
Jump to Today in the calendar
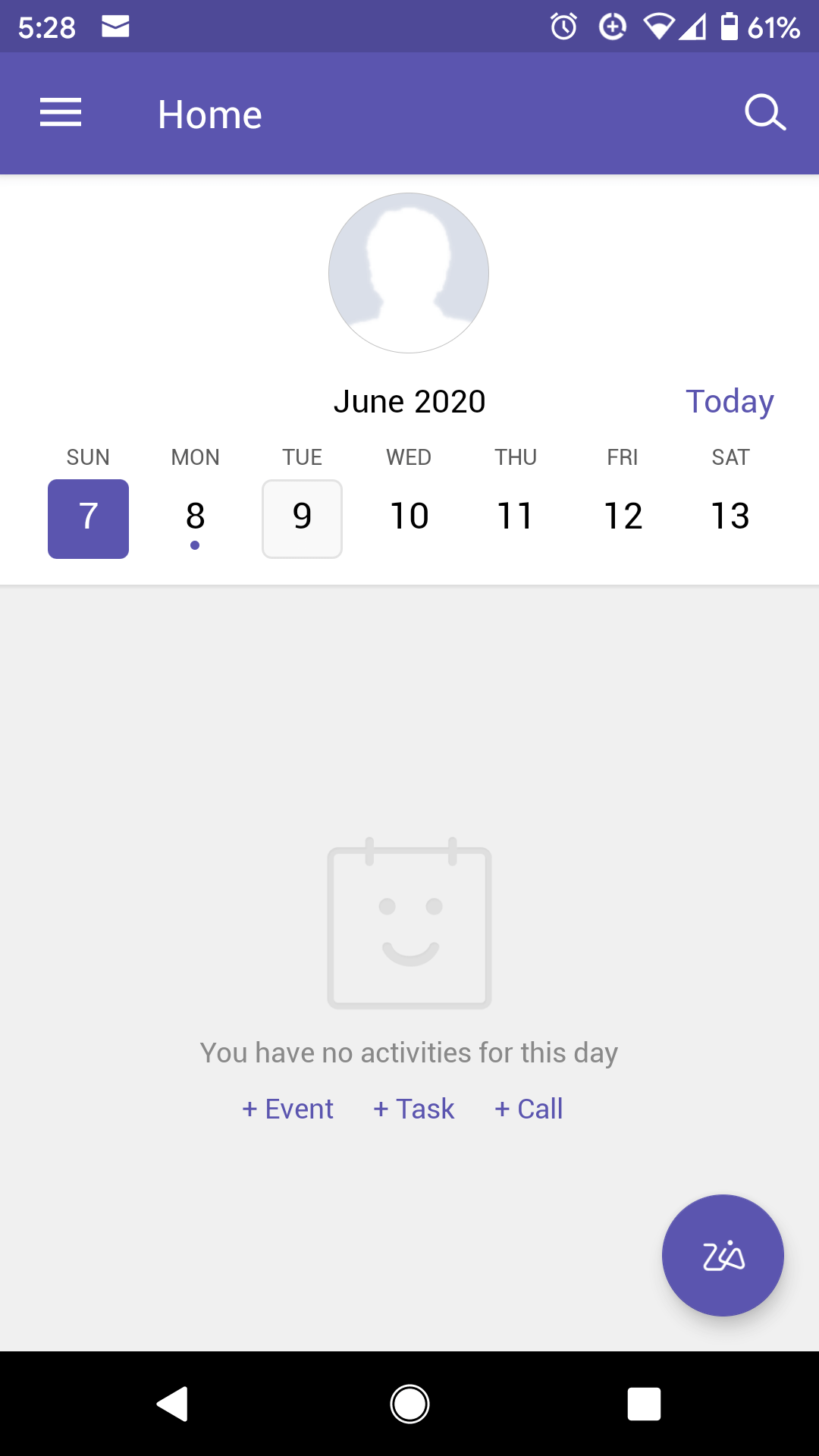pos(730,401)
